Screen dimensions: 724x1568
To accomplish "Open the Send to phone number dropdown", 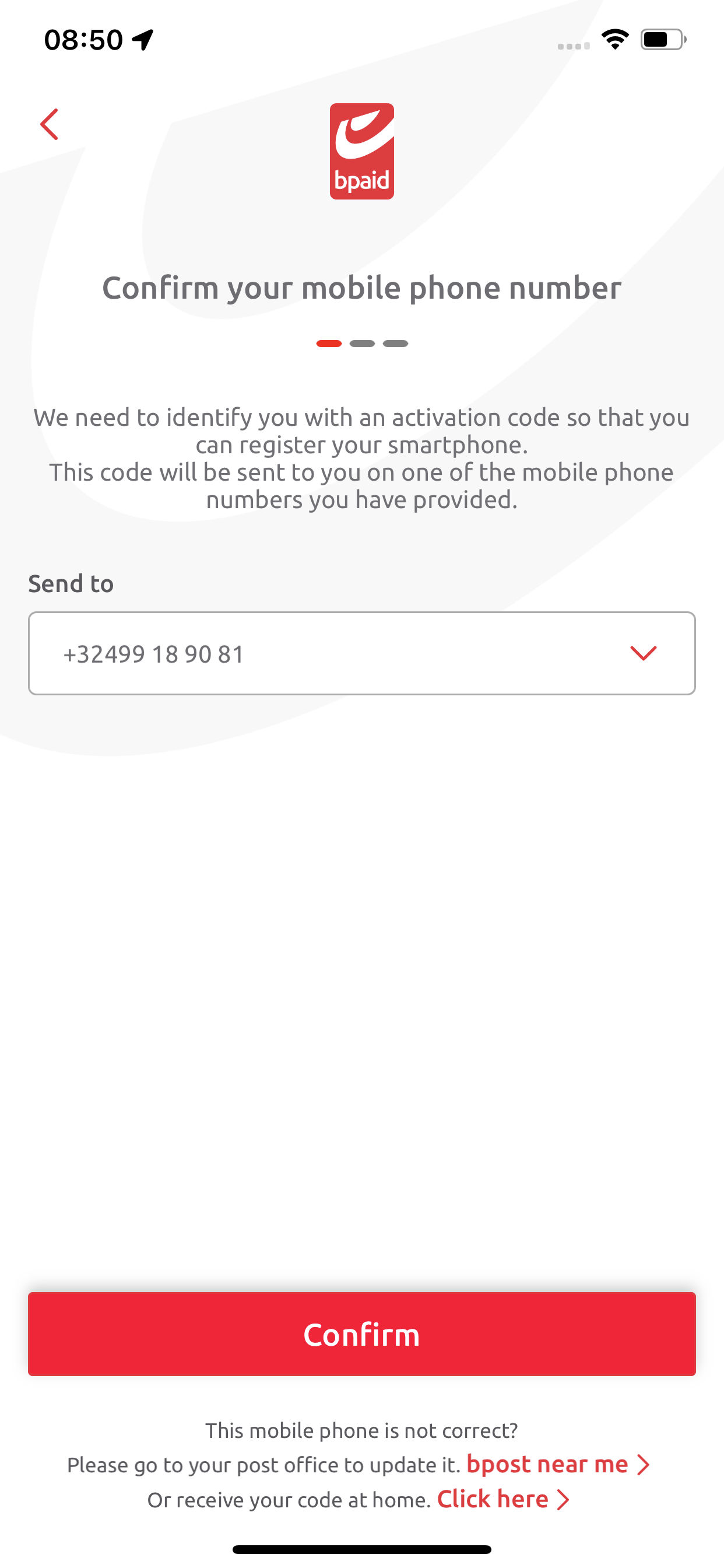I will [x=362, y=653].
